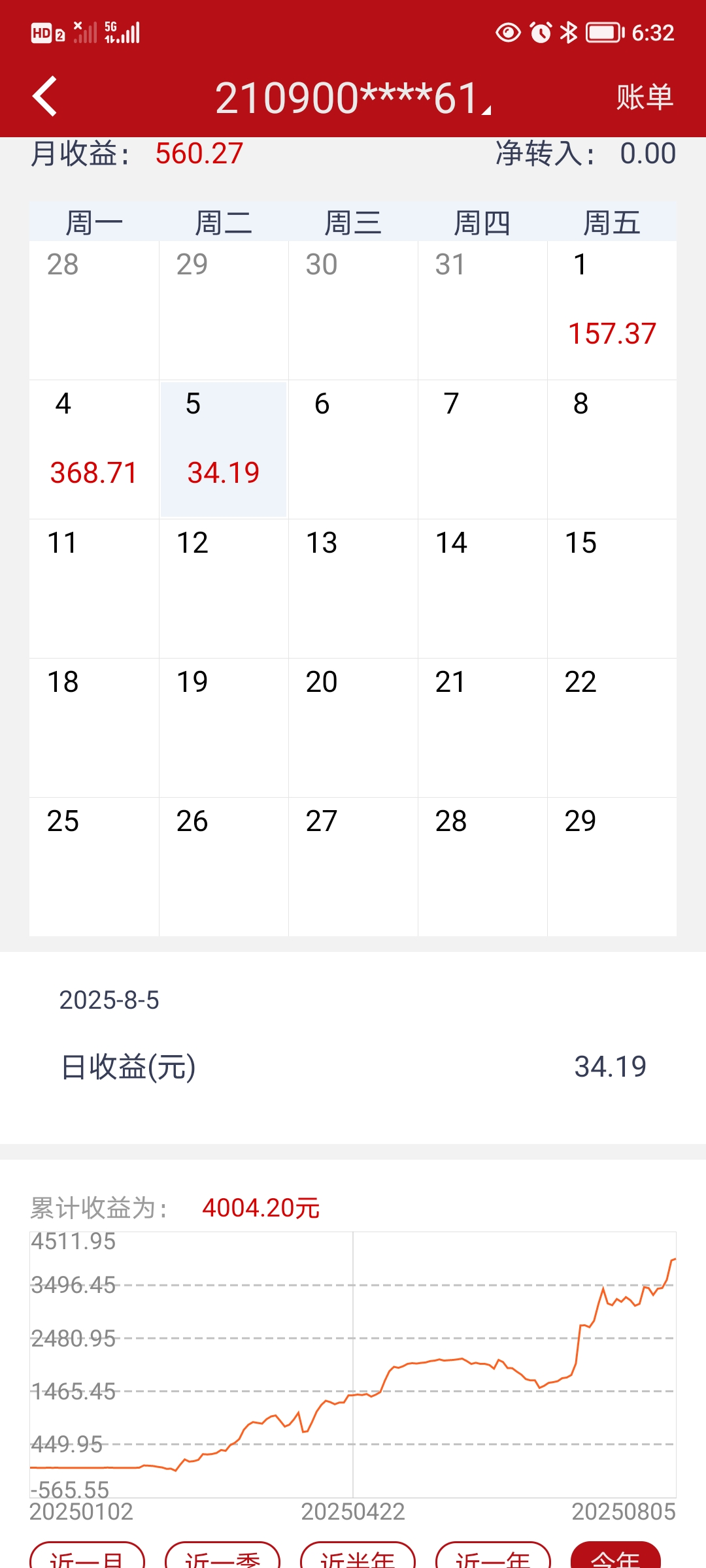Viewport: 706px width, 1568px height.
Task: Select August 6 on the calendar
Action: (353, 449)
